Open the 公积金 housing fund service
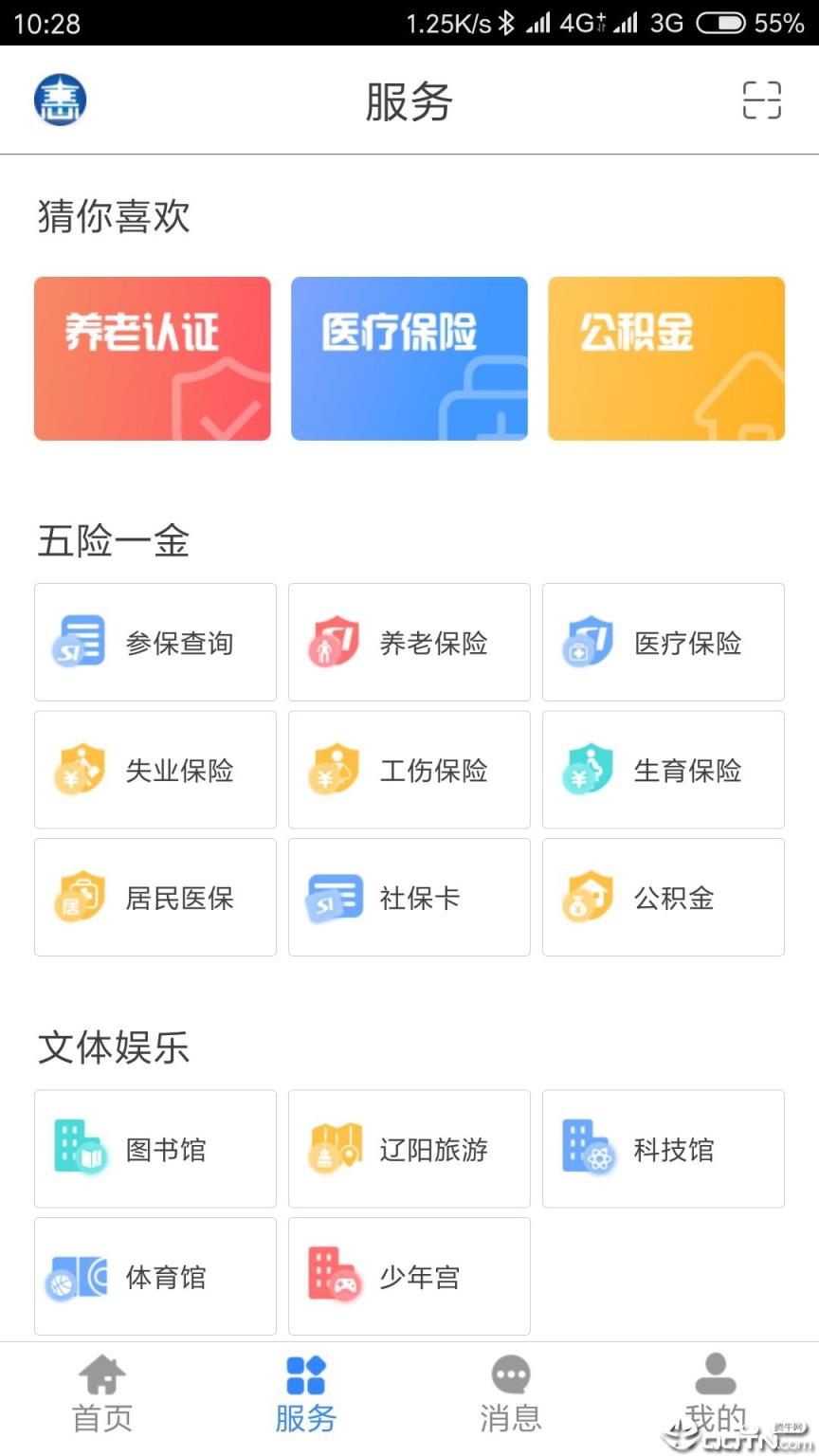 (663, 897)
